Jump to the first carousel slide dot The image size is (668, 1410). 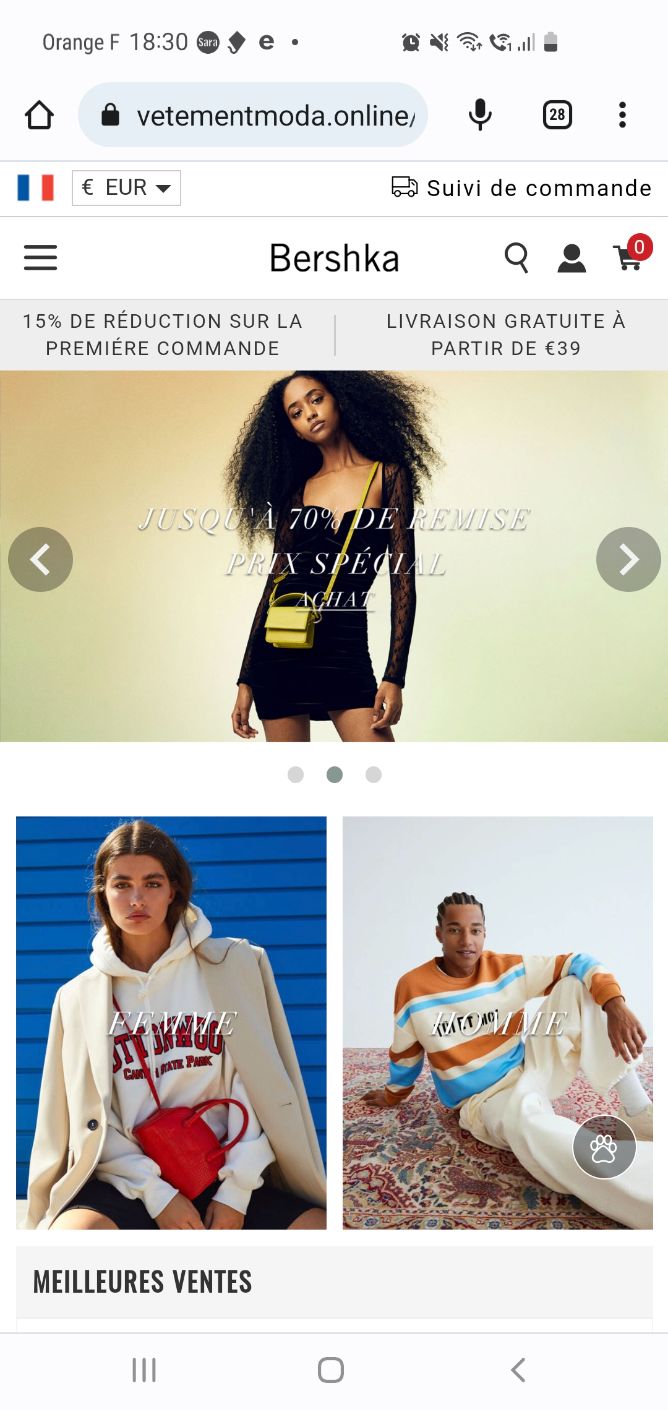(x=295, y=775)
